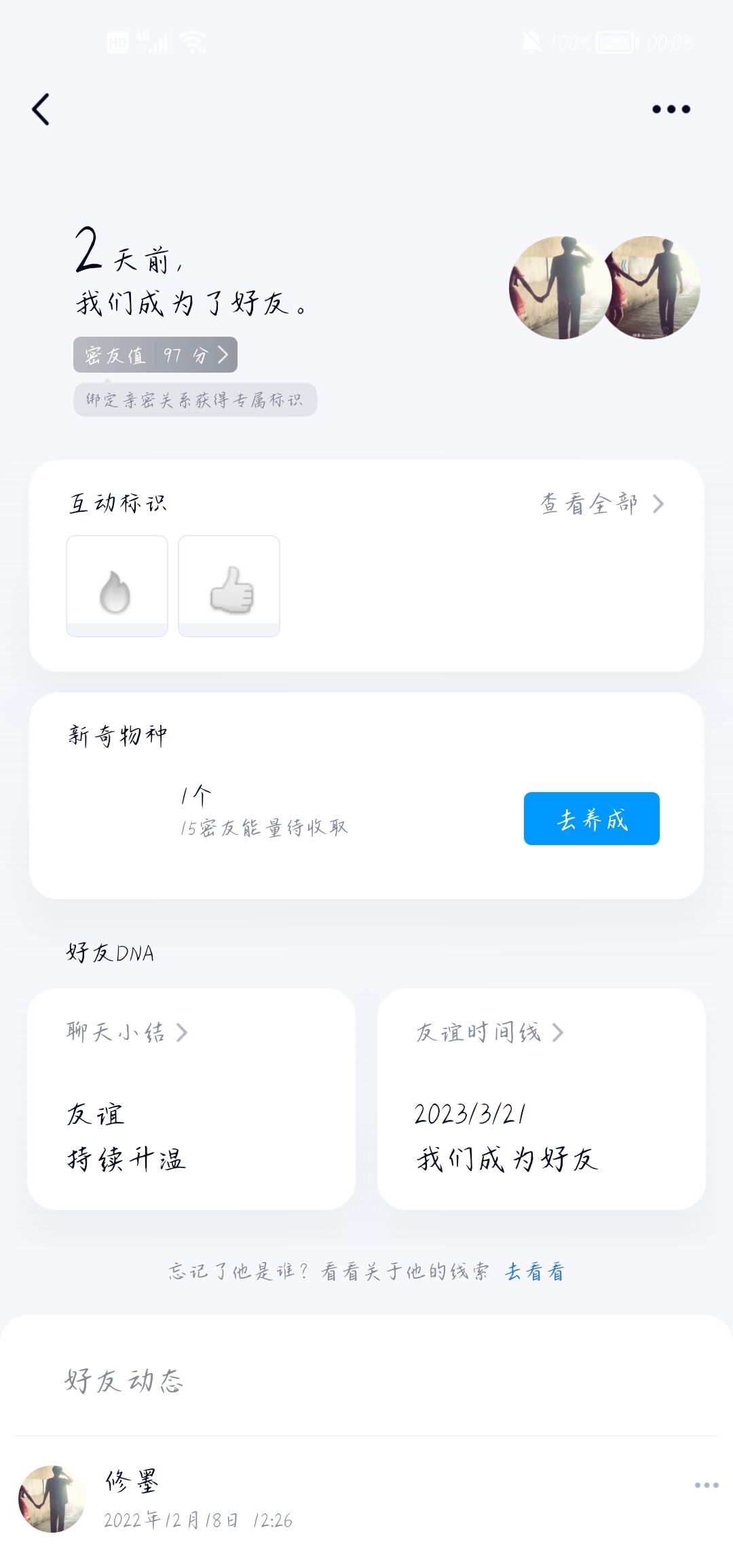Viewport: 733px width, 1568px height.
Task: Tap the blue 去养成 button
Action: pyautogui.click(x=591, y=819)
